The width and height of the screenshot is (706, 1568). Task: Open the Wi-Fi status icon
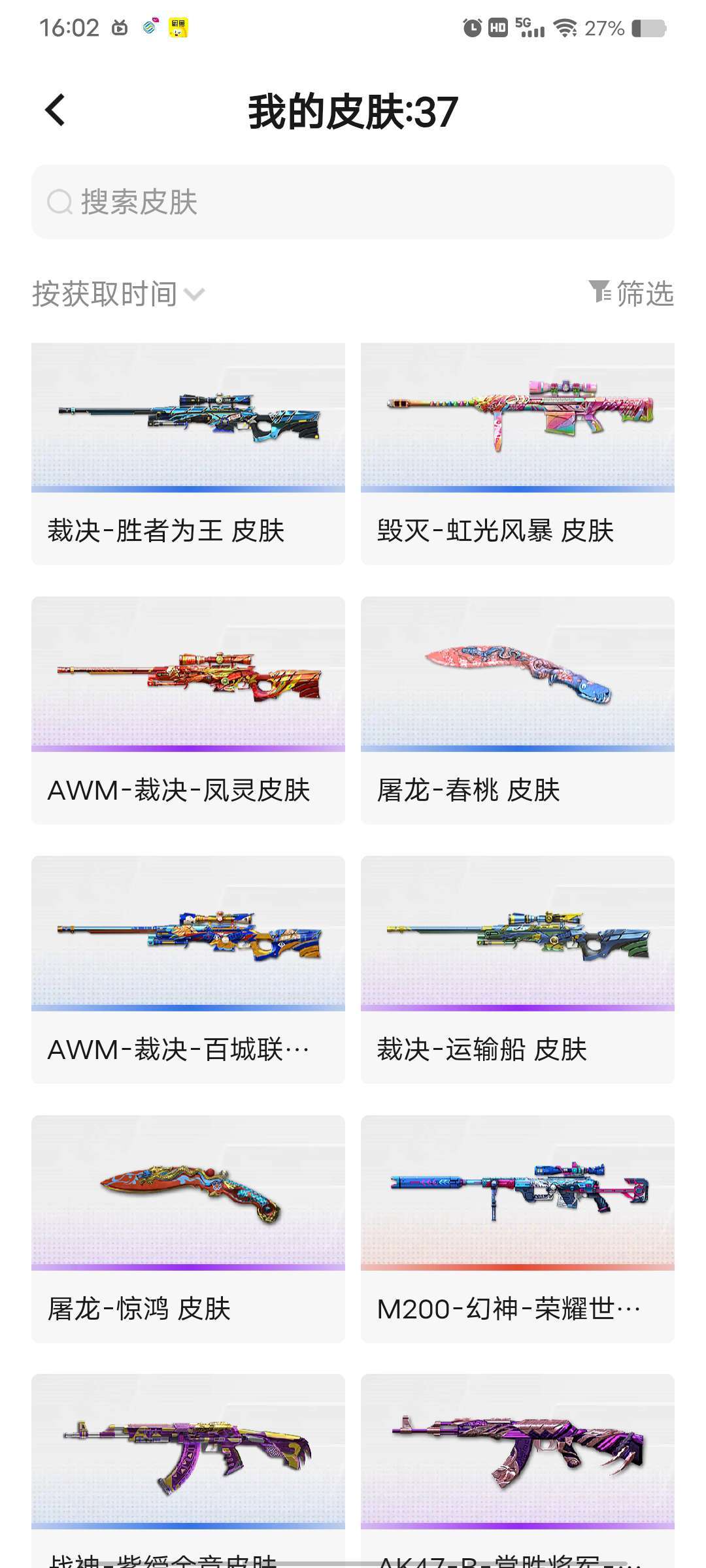click(564, 27)
